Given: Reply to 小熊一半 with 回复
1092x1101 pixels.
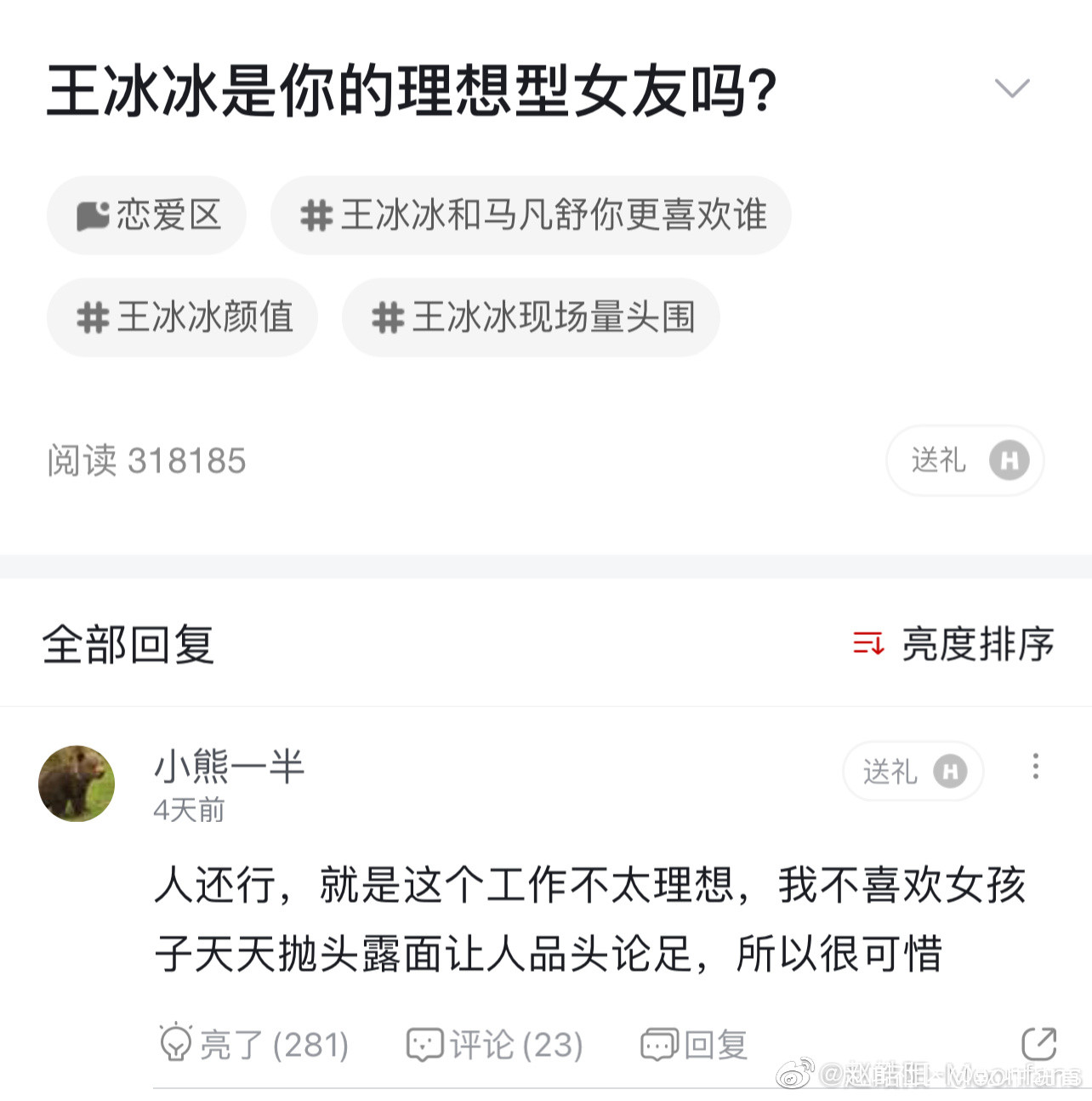Looking at the screenshot, I should pos(694,1044).
